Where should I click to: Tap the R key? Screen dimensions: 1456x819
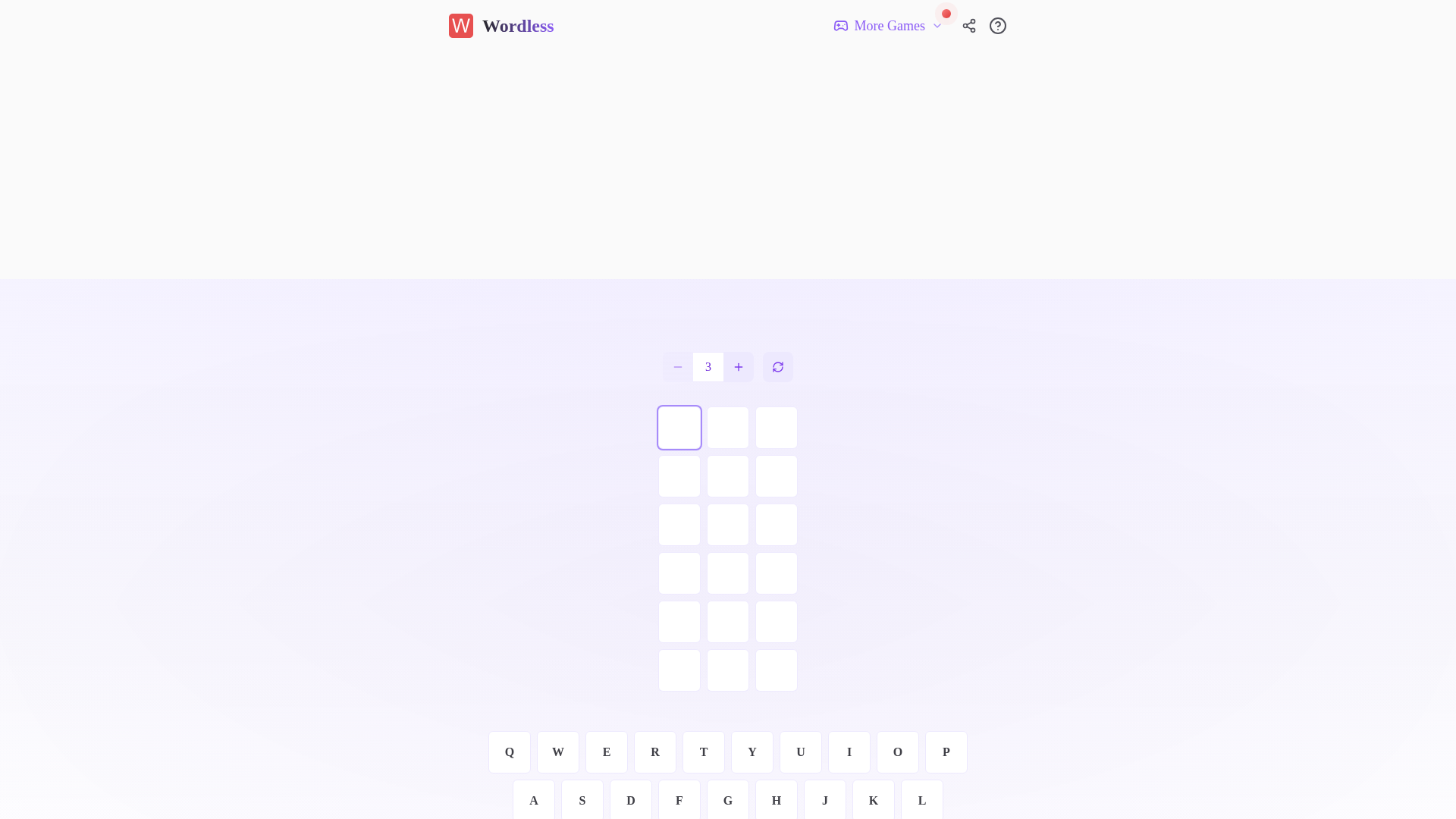[655, 752]
